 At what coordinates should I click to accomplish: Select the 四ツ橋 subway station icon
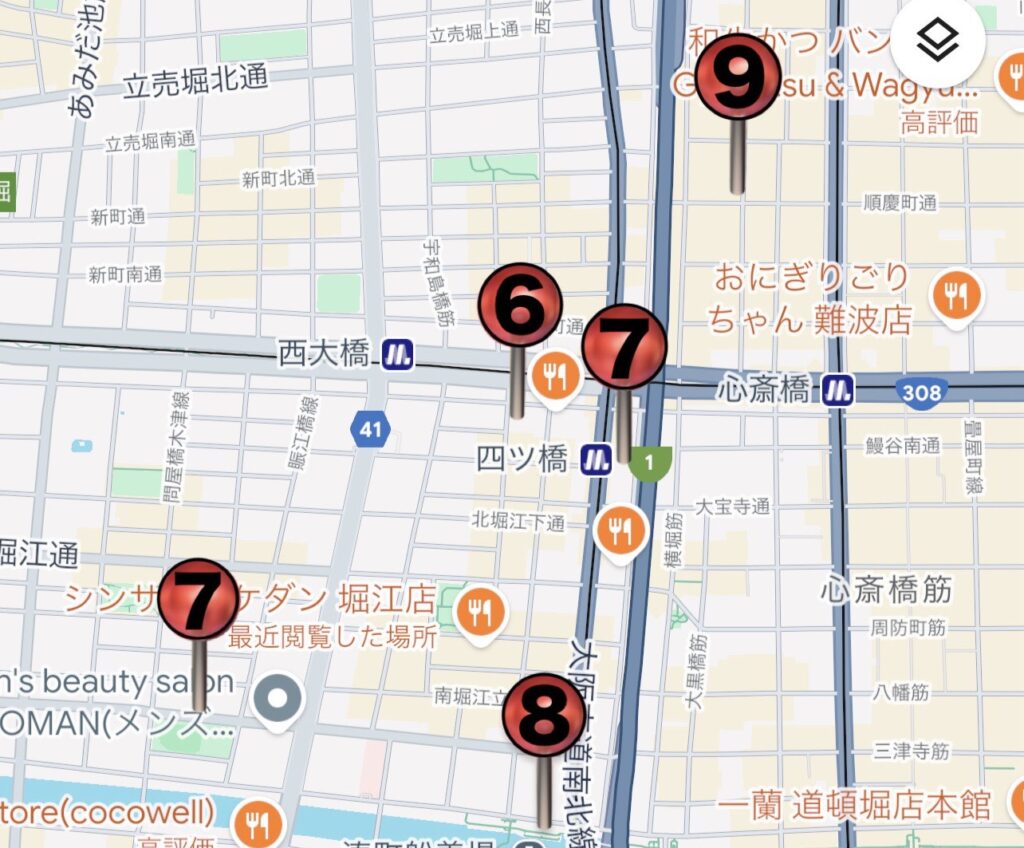coord(598,459)
